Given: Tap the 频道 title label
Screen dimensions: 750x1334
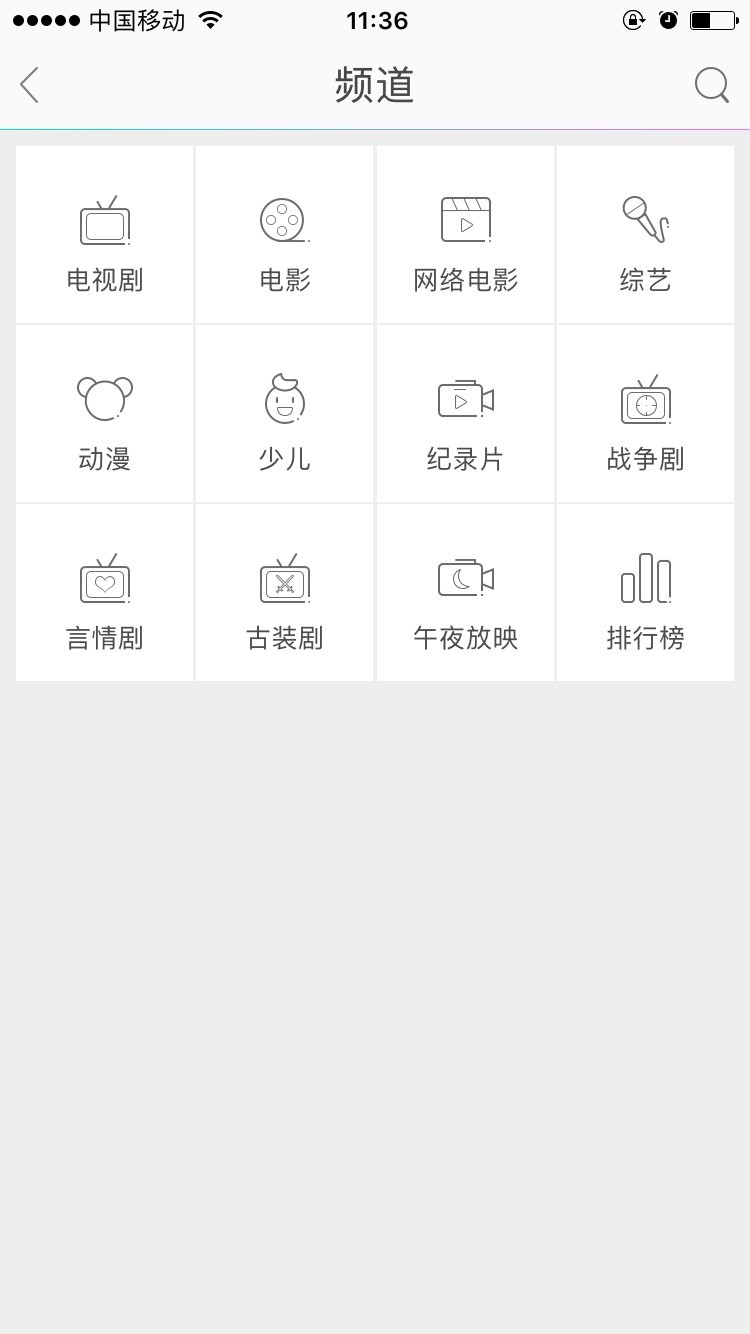Looking at the screenshot, I should click(x=375, y=85).
